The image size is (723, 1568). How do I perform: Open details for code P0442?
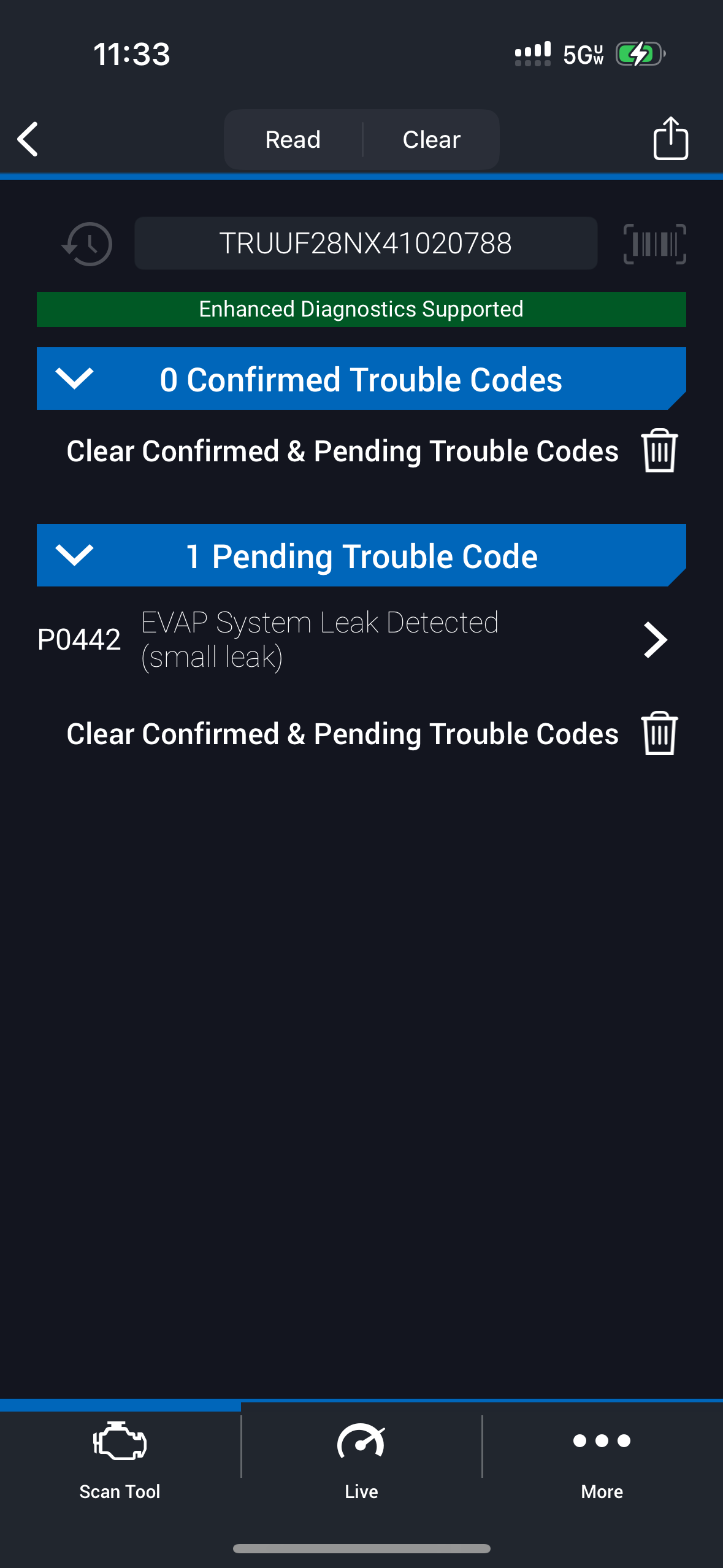[x=654, y=640]
